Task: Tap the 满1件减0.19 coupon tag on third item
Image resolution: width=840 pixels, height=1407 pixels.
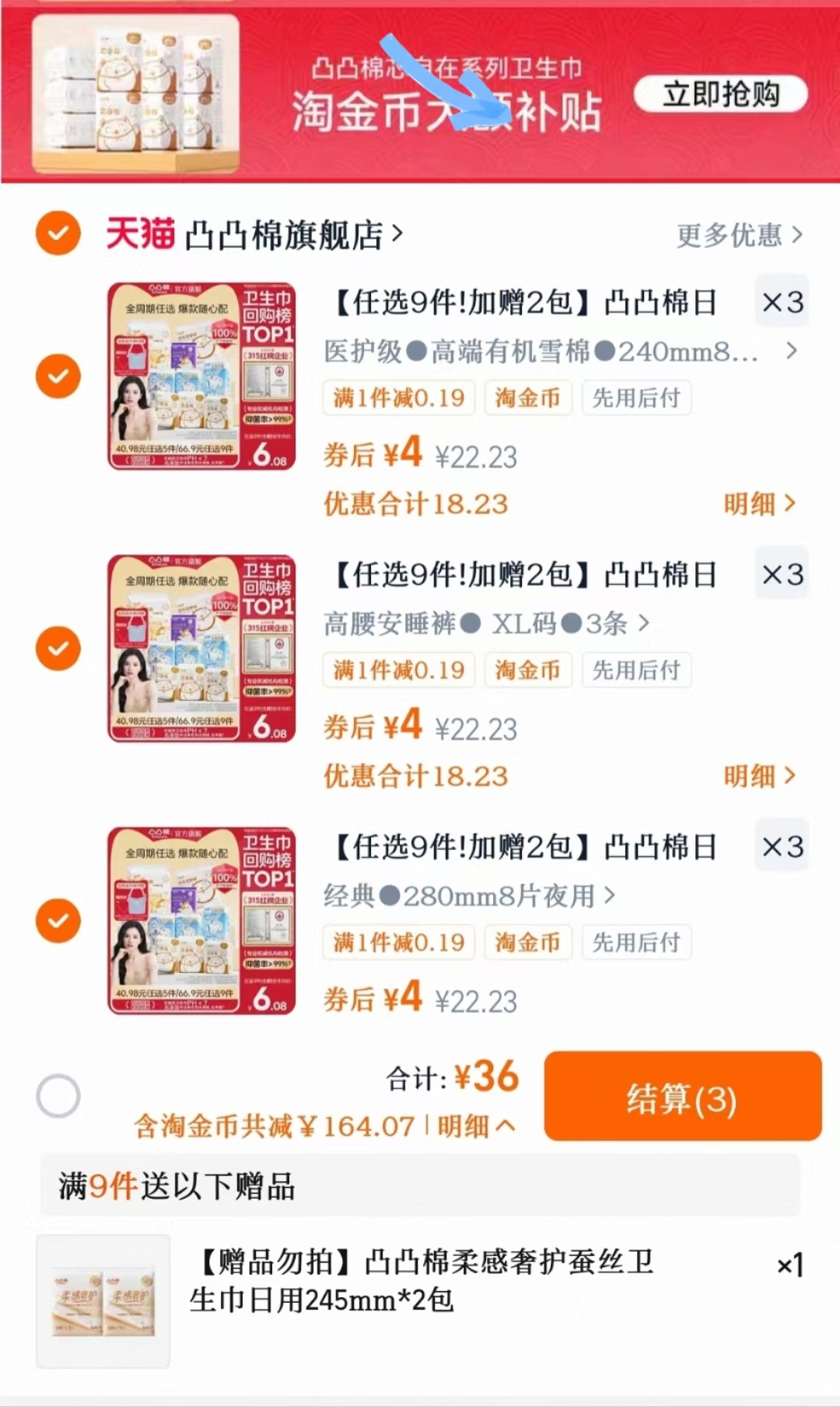Action: (398, 943)
